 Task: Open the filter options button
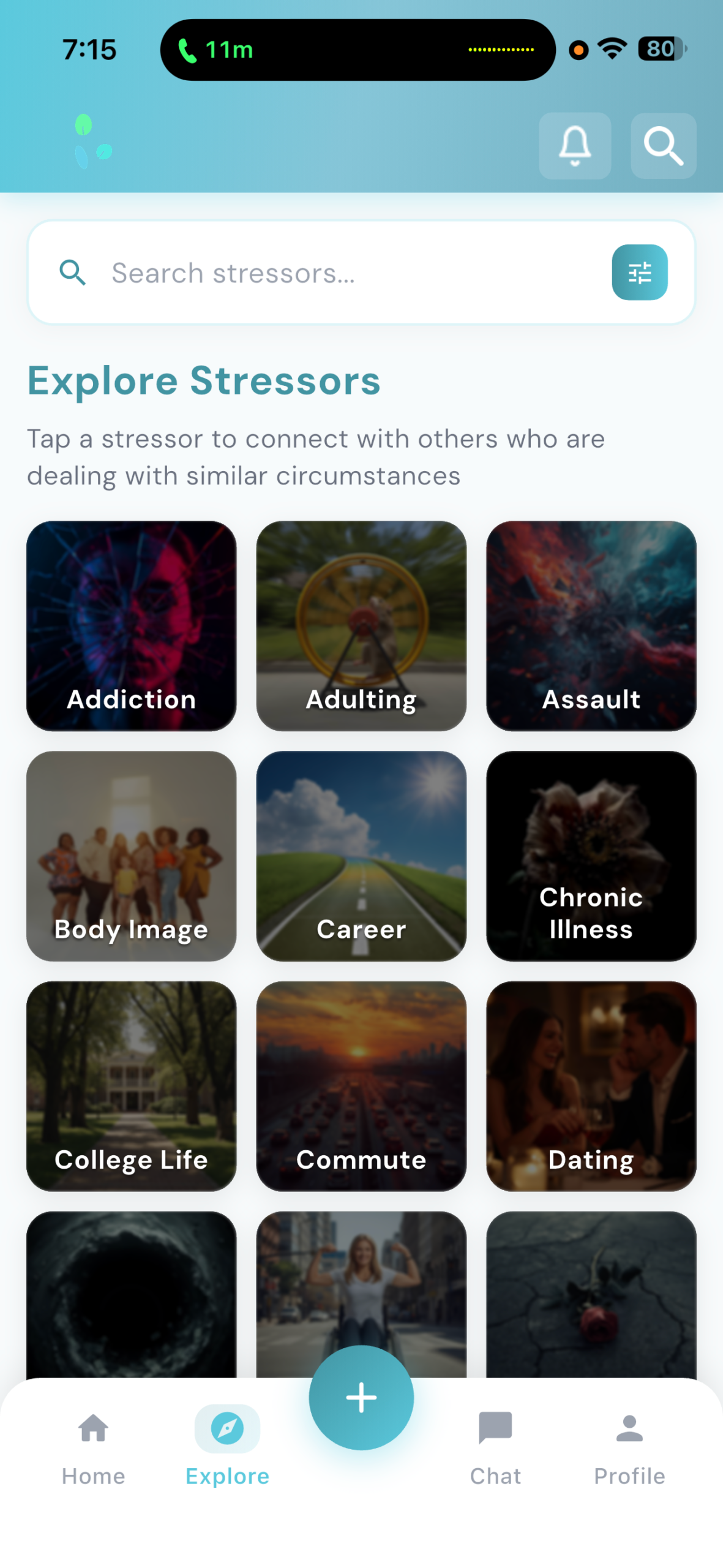point(639,273)
